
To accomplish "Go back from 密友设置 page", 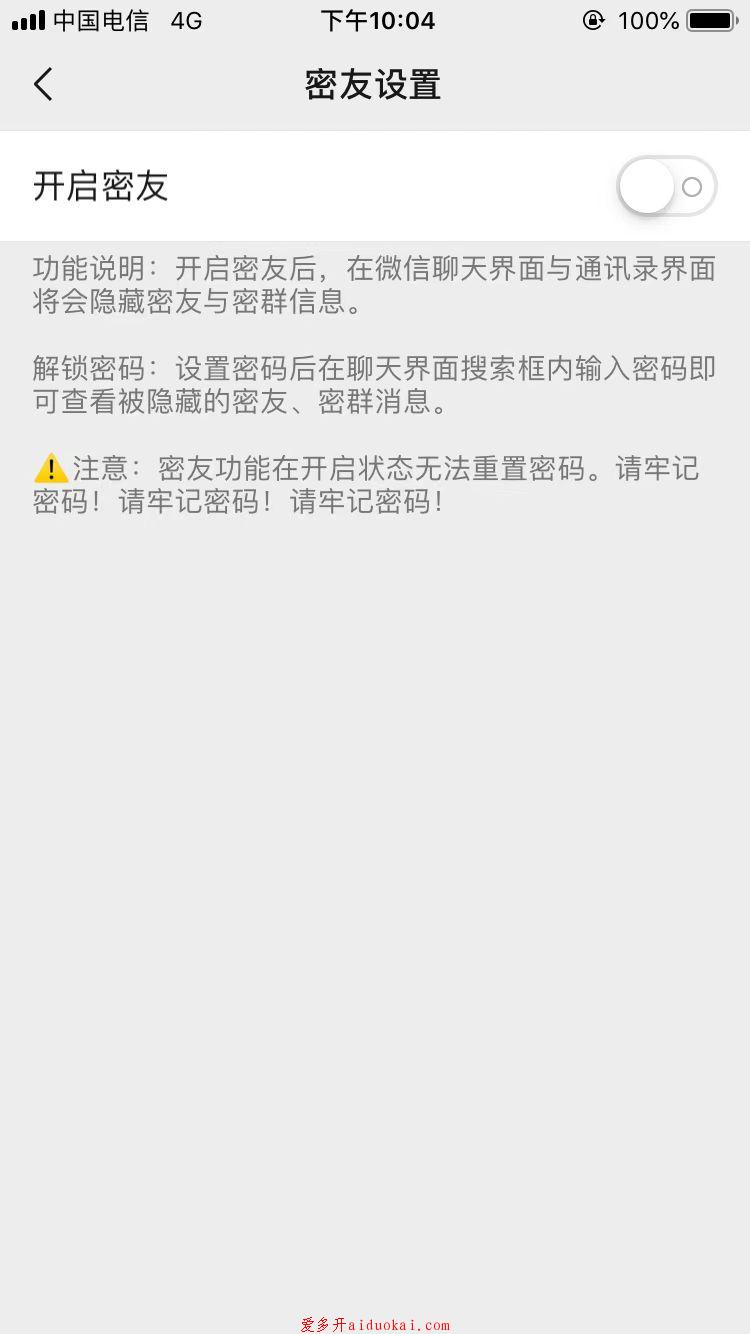I will tap(43, 85).
